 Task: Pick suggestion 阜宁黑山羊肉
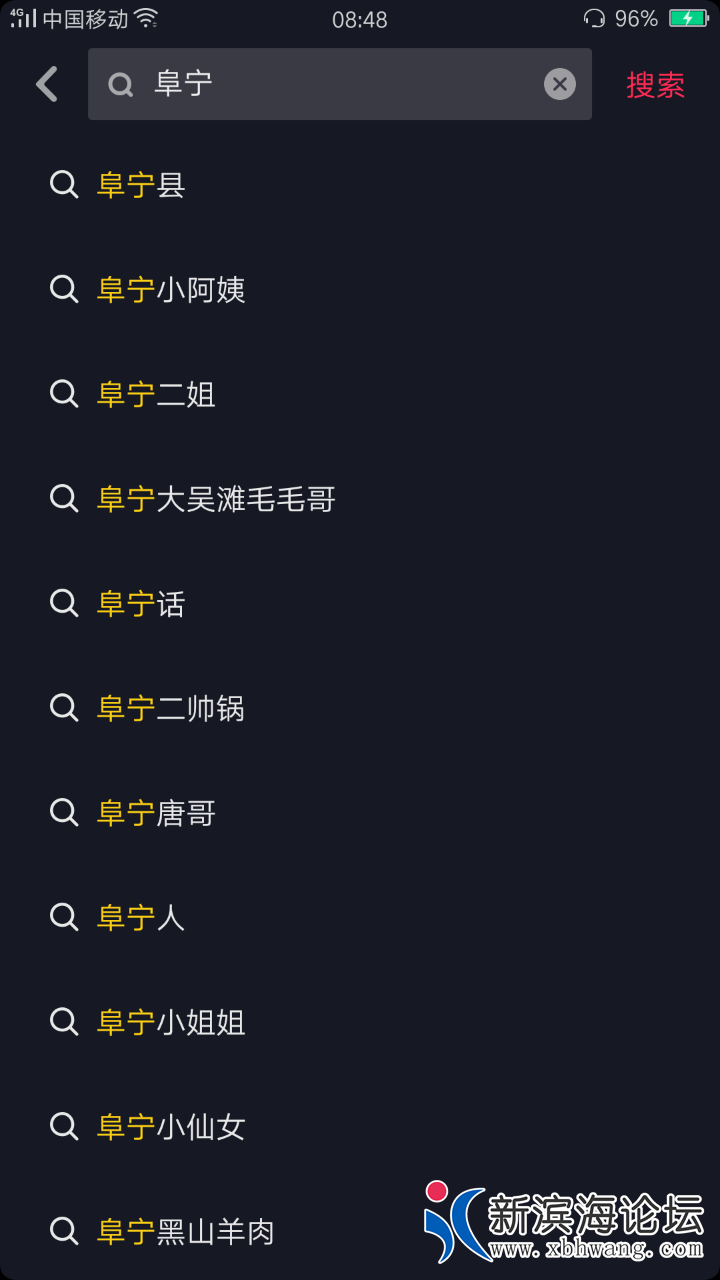coord(186,1231)
